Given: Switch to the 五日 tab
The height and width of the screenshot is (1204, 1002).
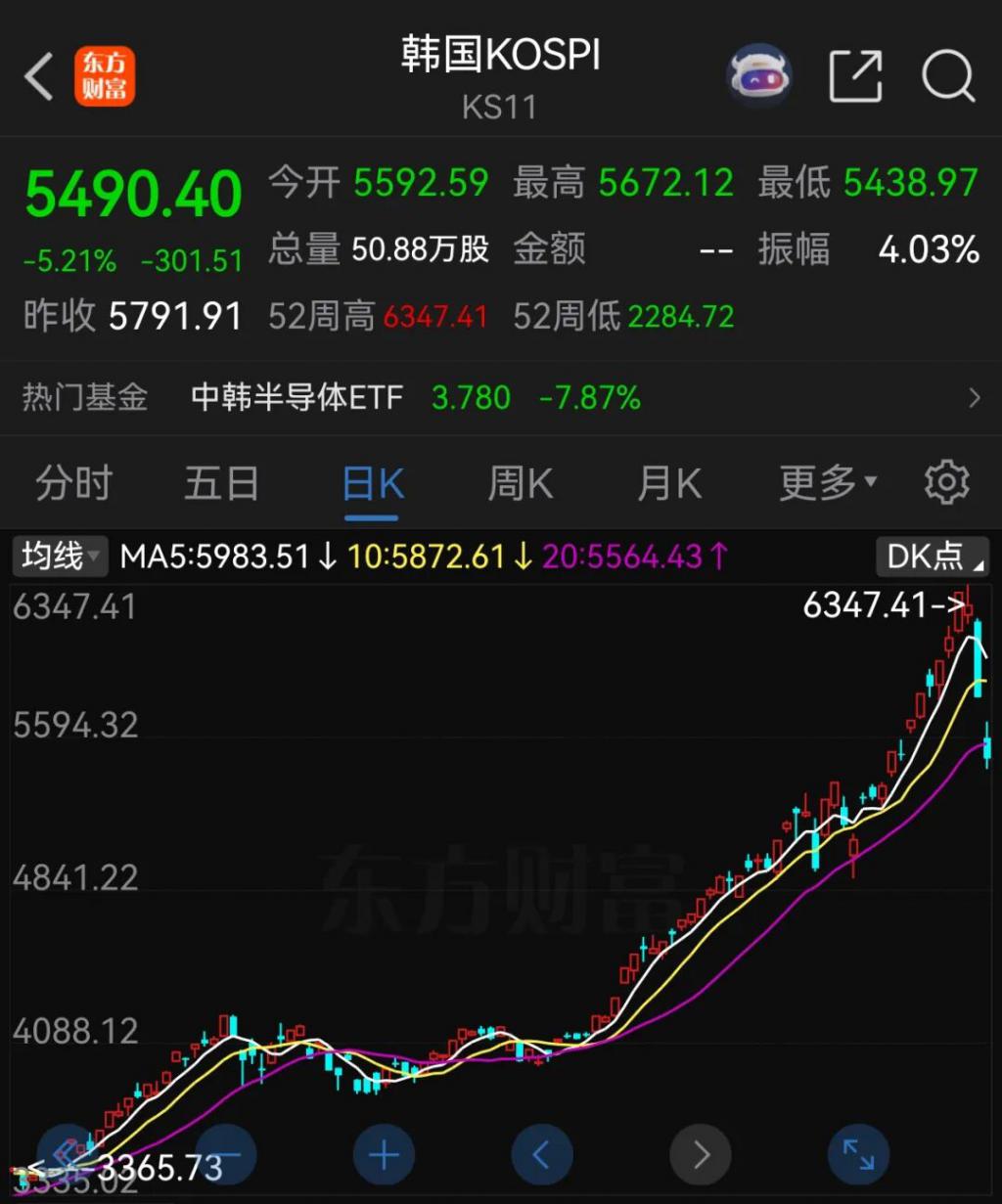Looking at the screenshot, I should [222, 484].
